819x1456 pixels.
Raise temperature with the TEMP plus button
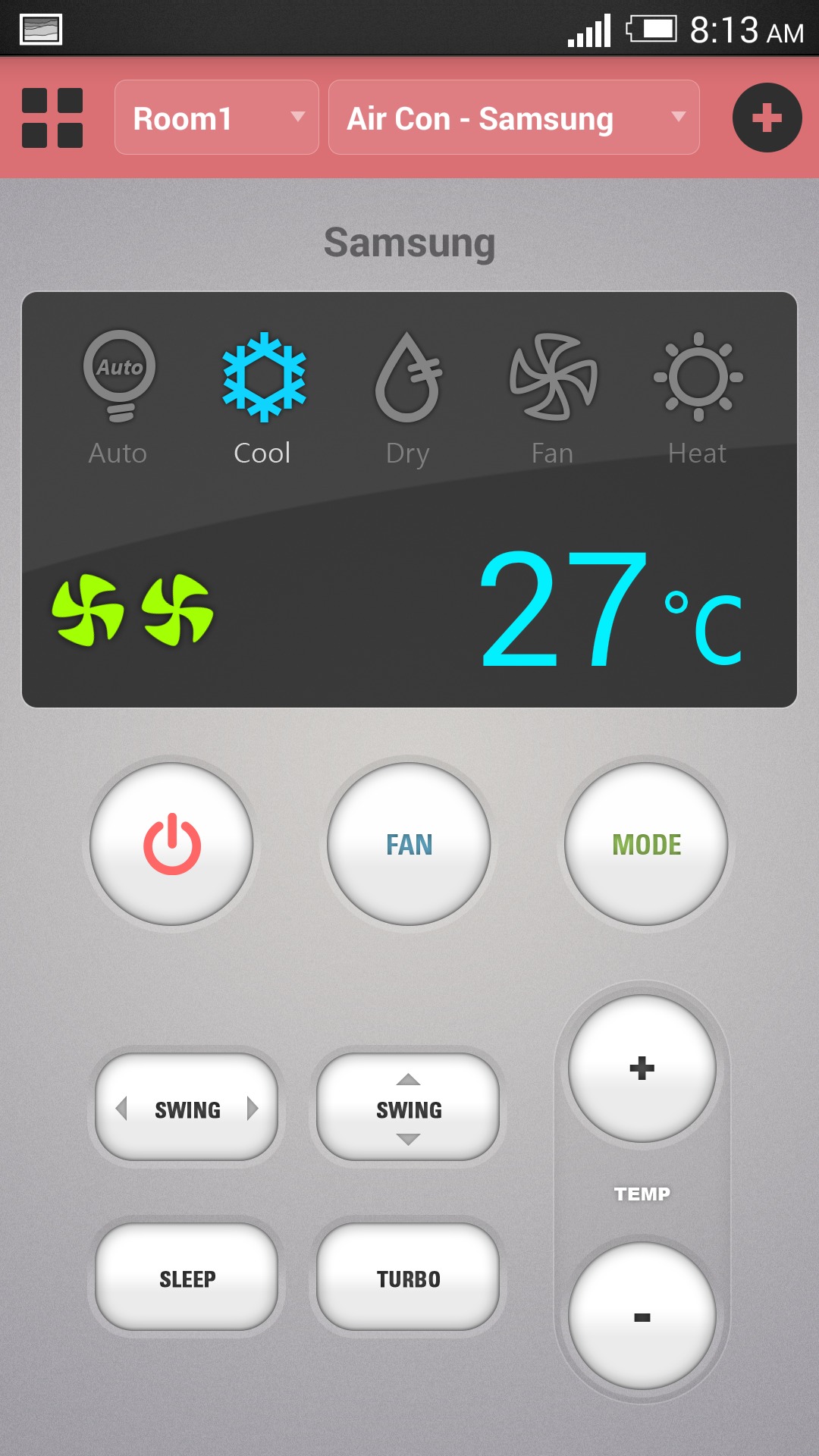642,1068
